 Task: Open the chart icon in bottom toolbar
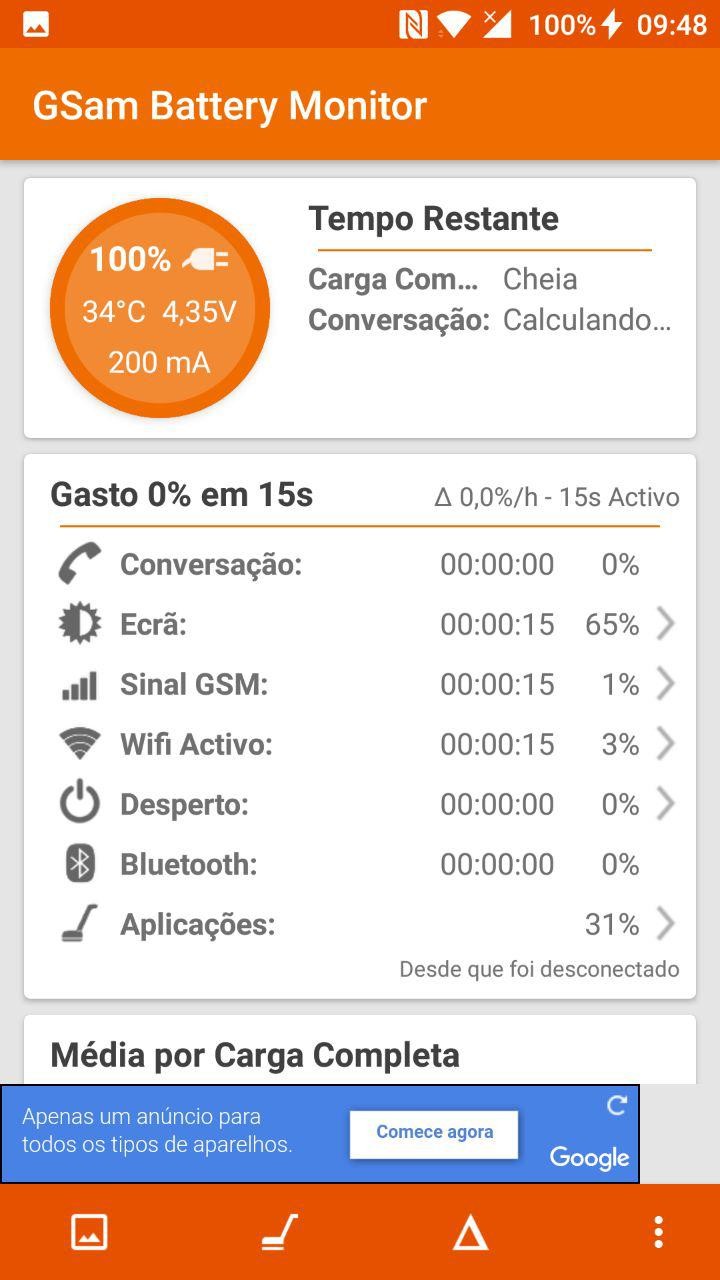(x=89, y=1232)
